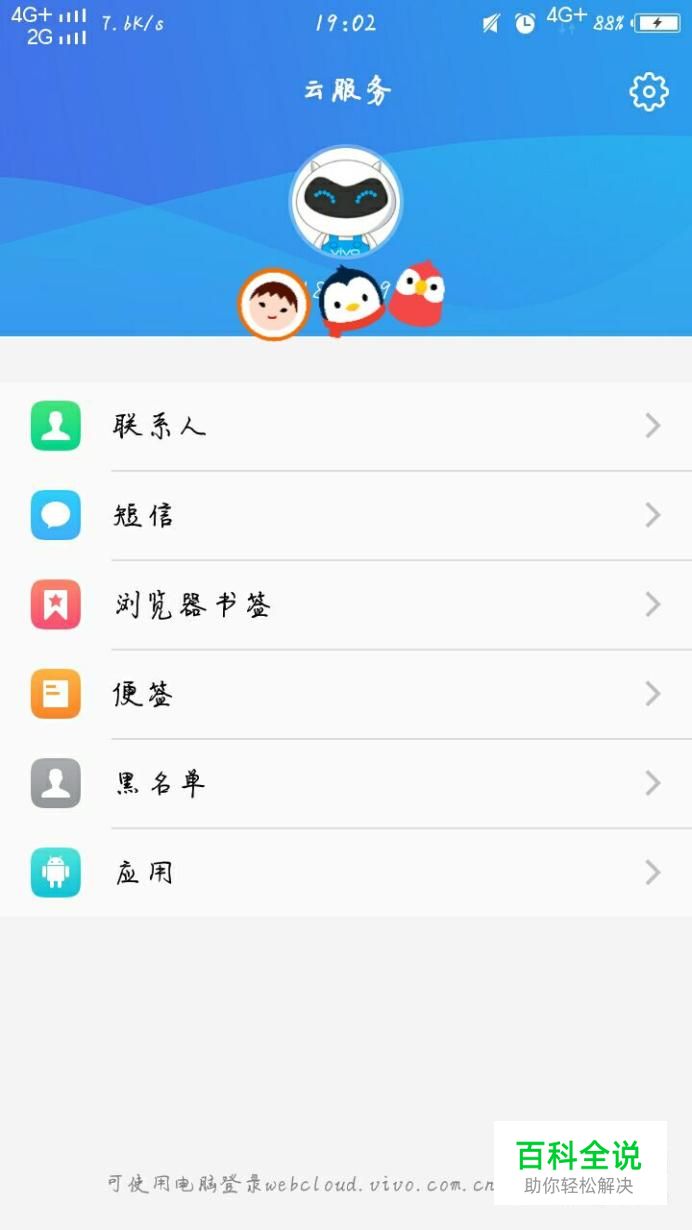692x1230 pixels.
Task: Open the 联系人 contacts row
Action: click(346, 427)
